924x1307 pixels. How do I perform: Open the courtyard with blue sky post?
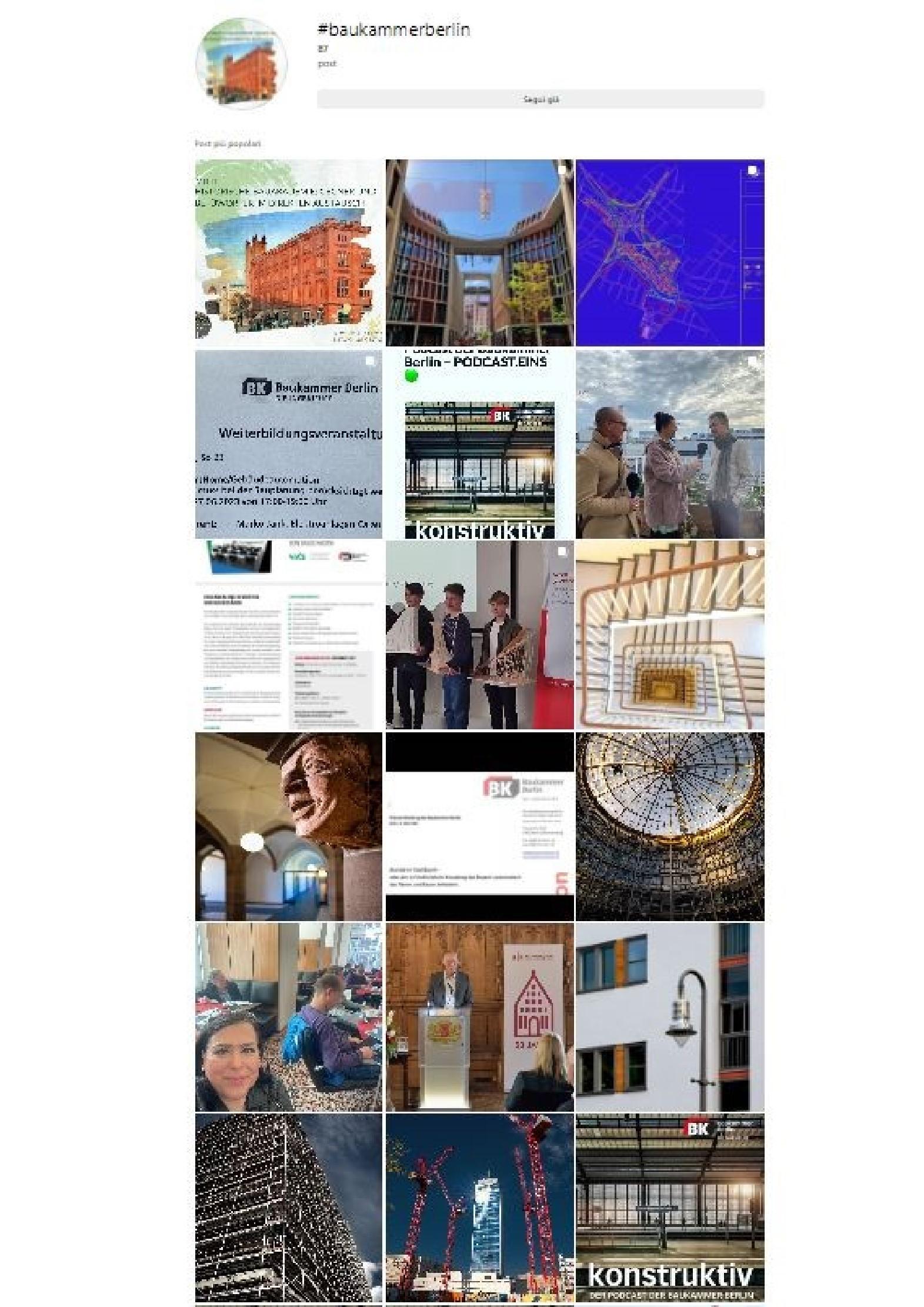[x=479, y=253]
